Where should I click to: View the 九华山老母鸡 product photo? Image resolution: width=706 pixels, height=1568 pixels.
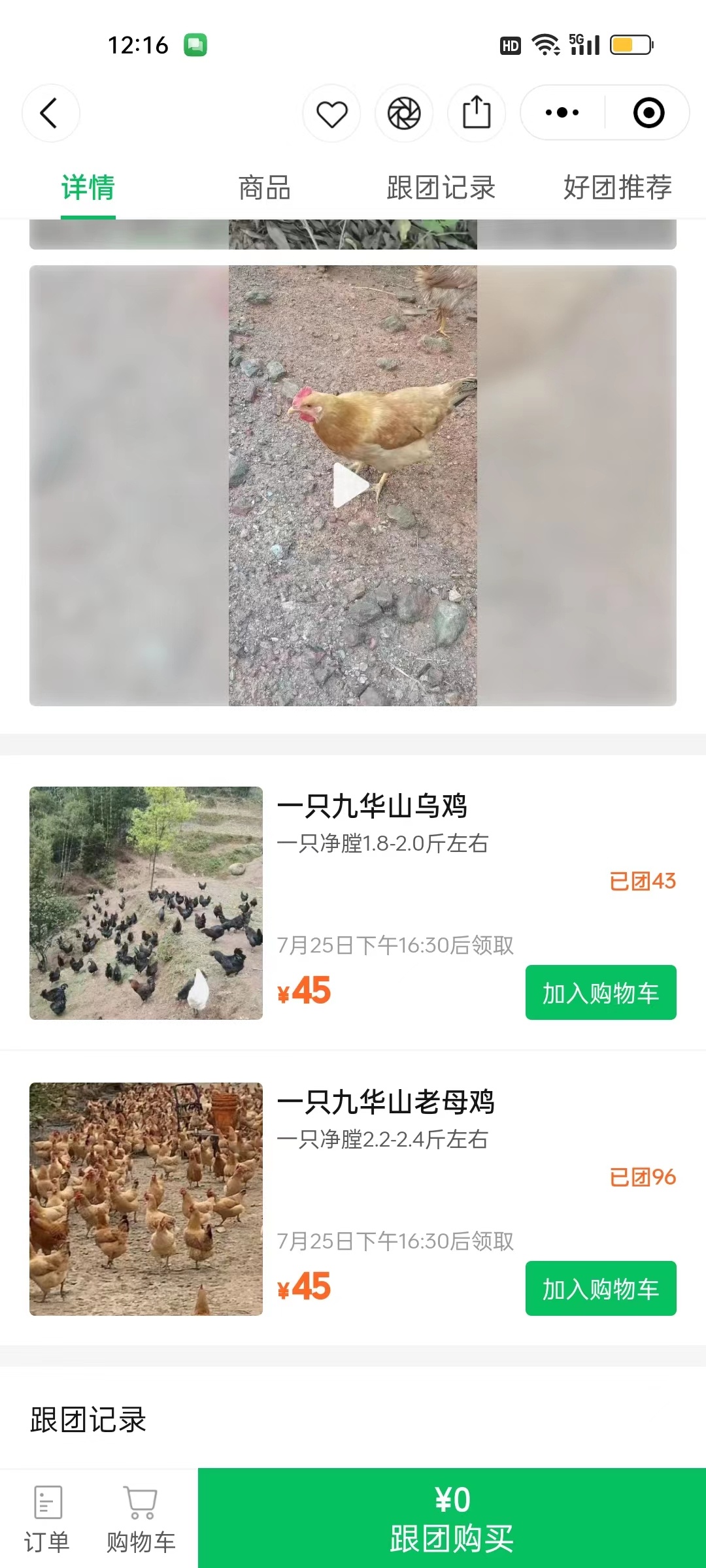click(146, 1199)
